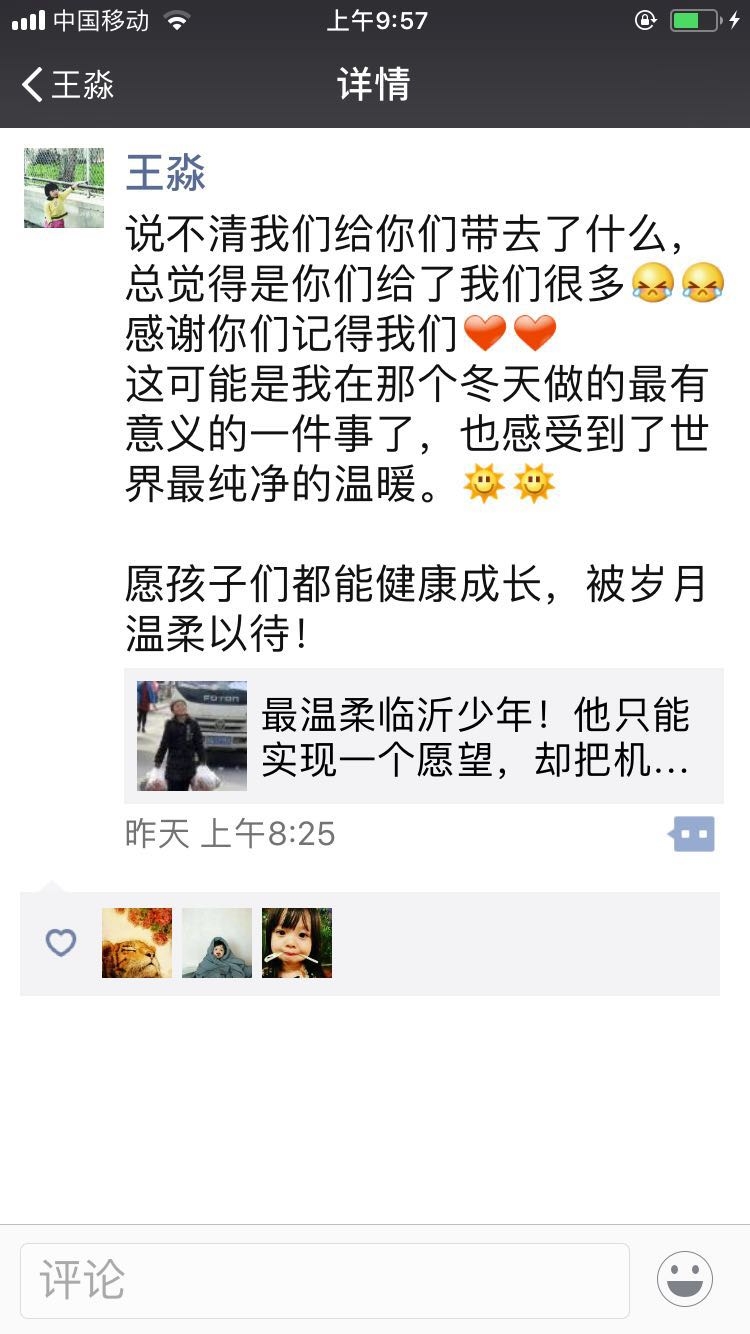Open the like and comment popup button
The image size is (750, 1334).
click(x=692, y=833)
